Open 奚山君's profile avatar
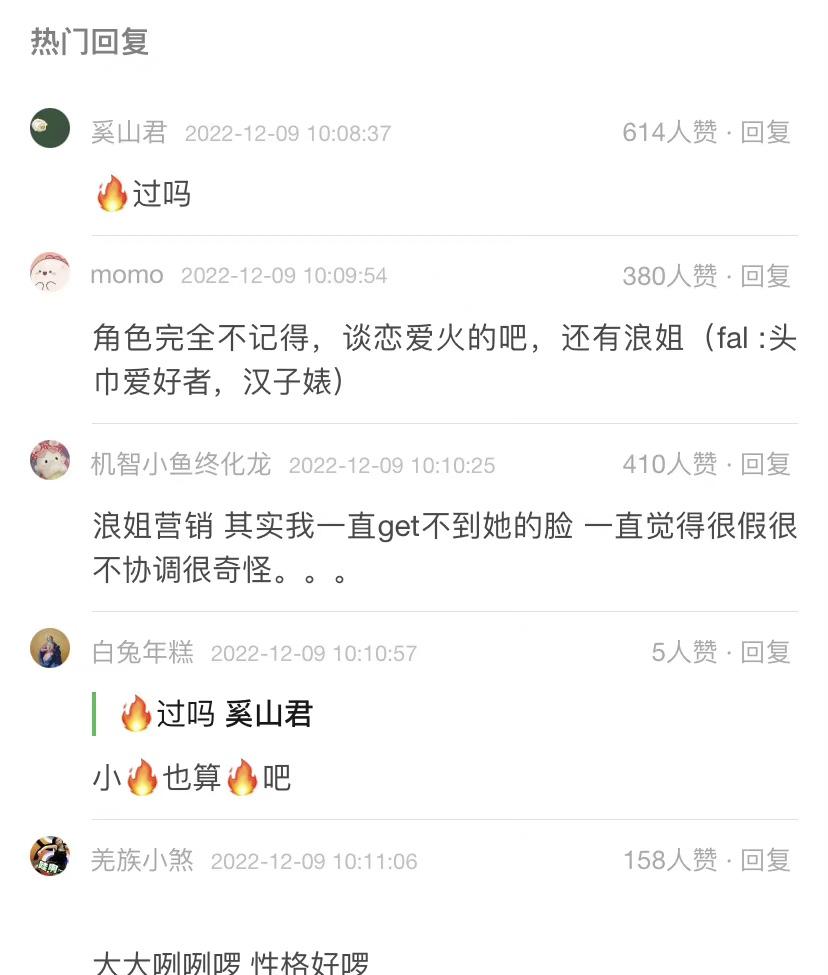Screen dimensions: 828x975 click(50, 129)
